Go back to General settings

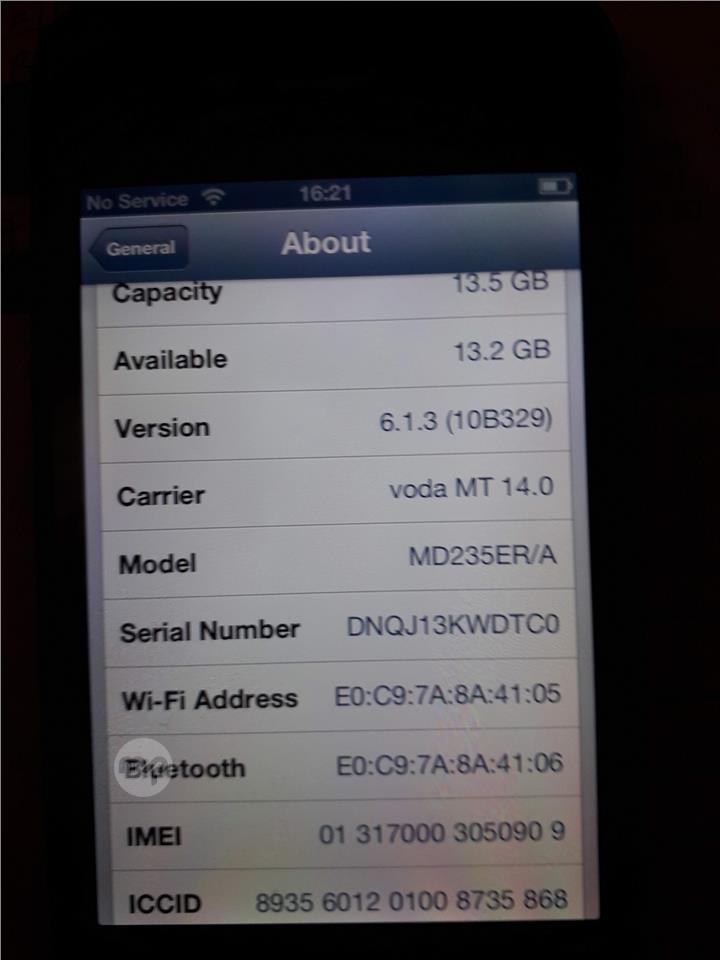pos(139,248)
